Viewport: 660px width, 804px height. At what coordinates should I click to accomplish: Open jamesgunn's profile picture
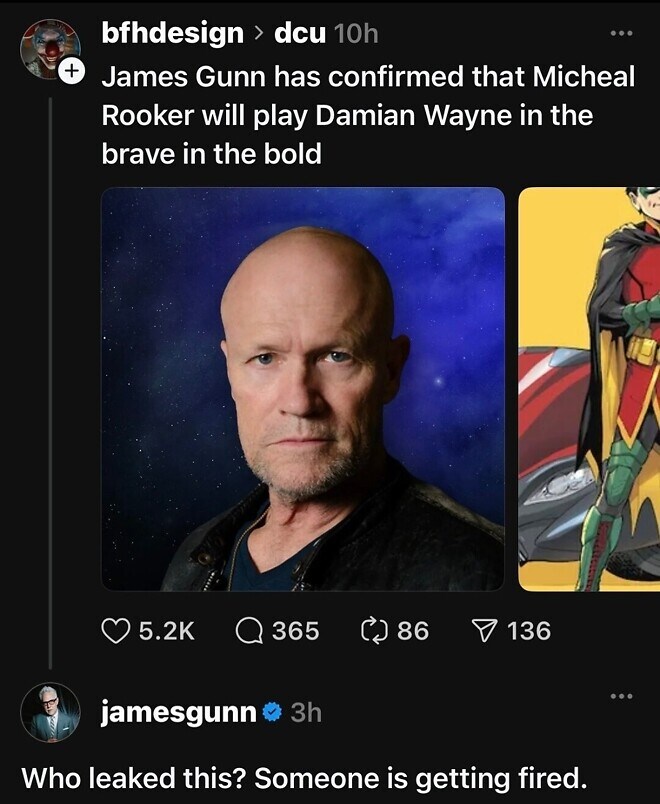tap(50, 712)
